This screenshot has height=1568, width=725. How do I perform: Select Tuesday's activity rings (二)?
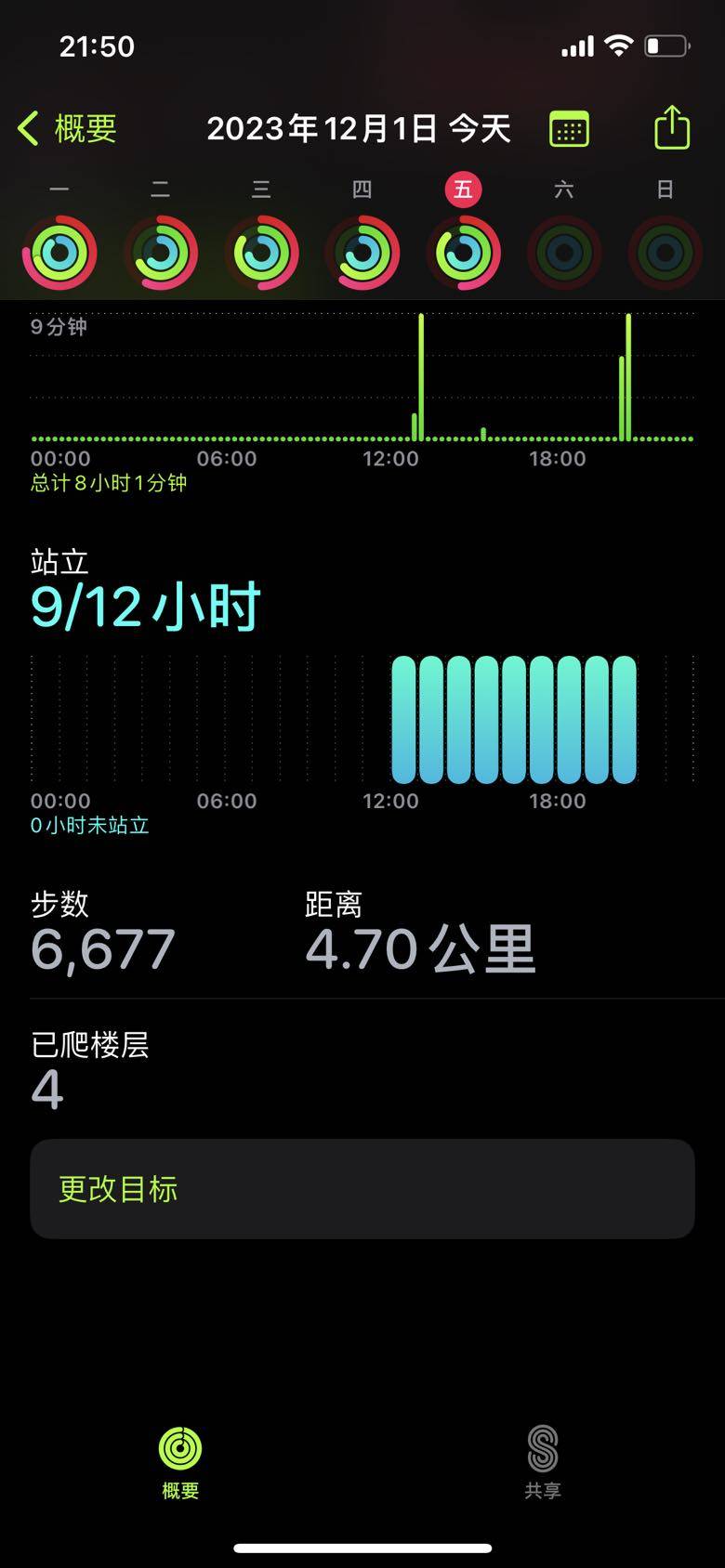[x=161, y=252]
